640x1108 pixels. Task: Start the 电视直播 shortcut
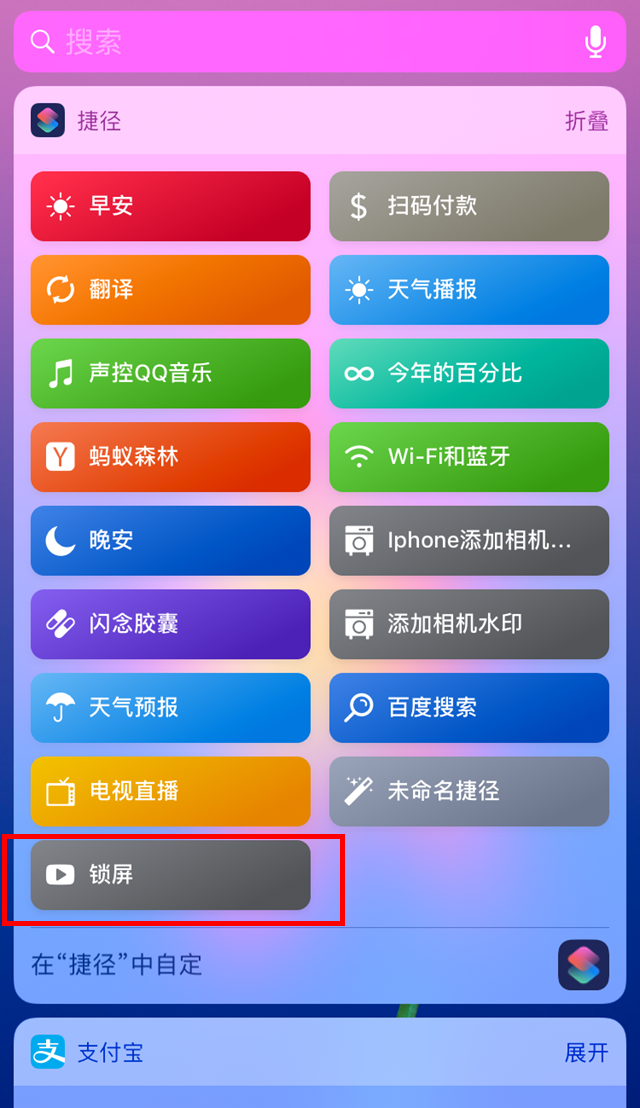coord(170,791)
